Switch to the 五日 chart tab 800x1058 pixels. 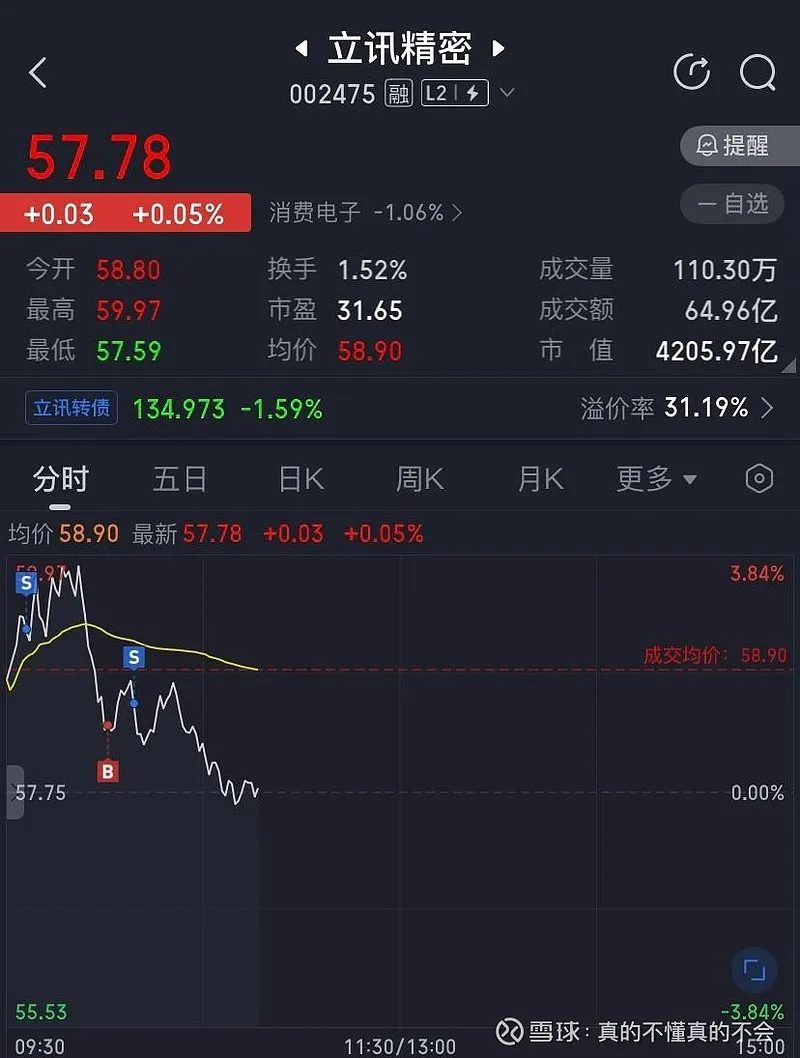180,479
